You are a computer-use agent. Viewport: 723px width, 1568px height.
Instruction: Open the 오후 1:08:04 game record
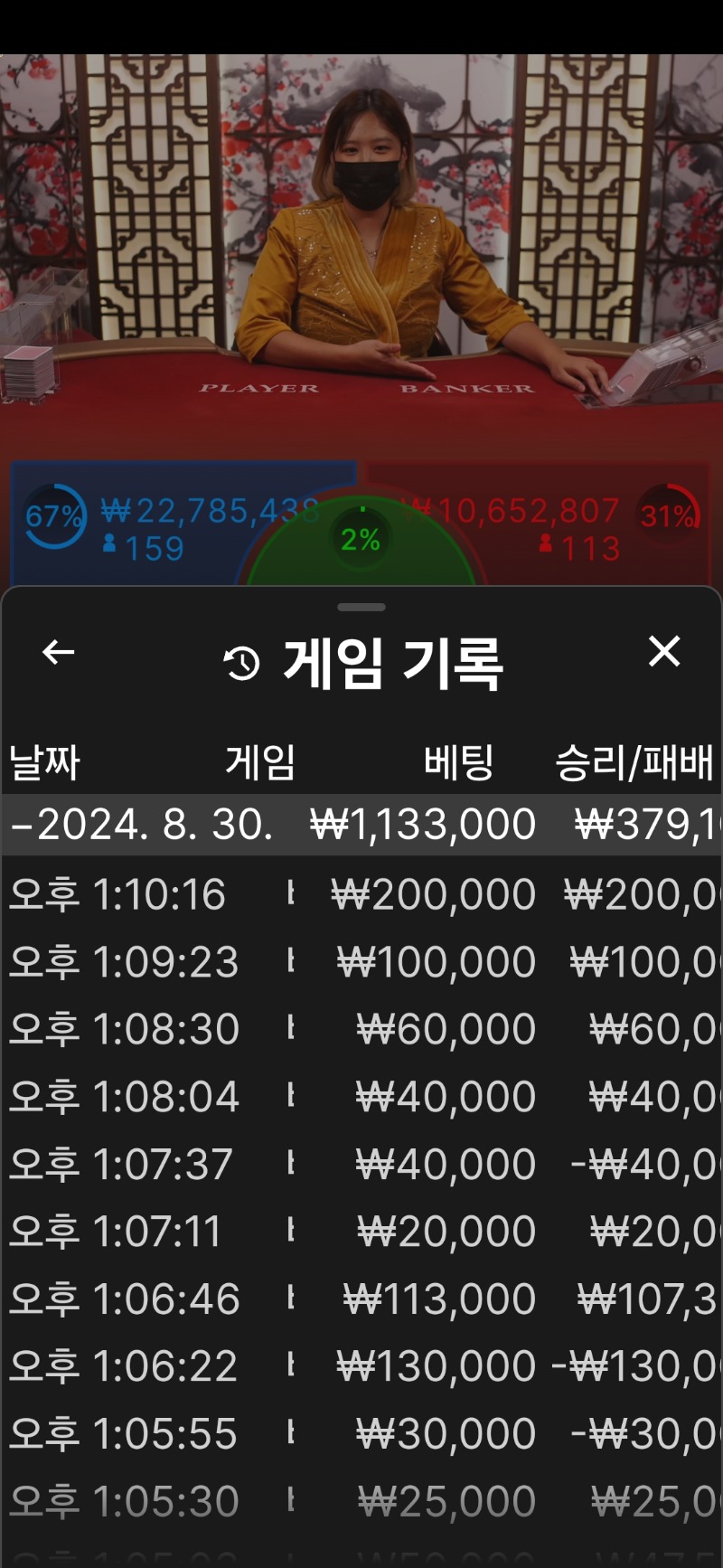click(x=361, y=1096)
